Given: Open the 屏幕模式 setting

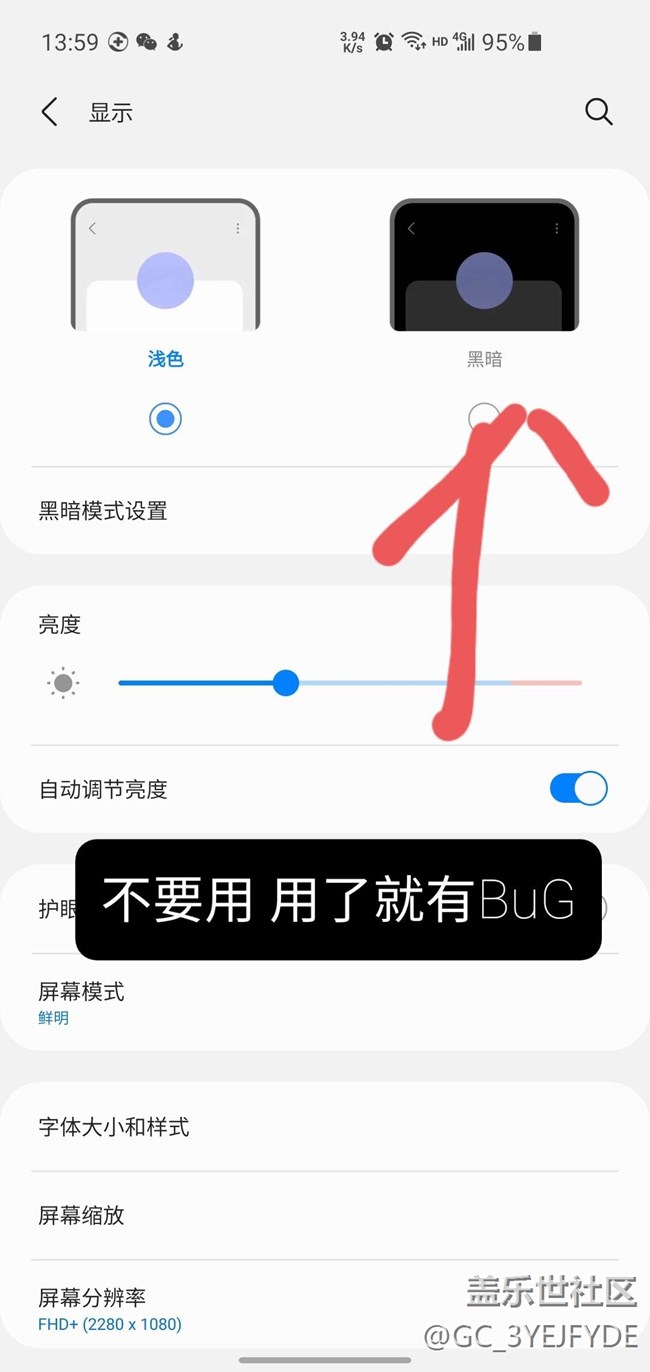Looking at the screenshot, I should coord(82,1003).
